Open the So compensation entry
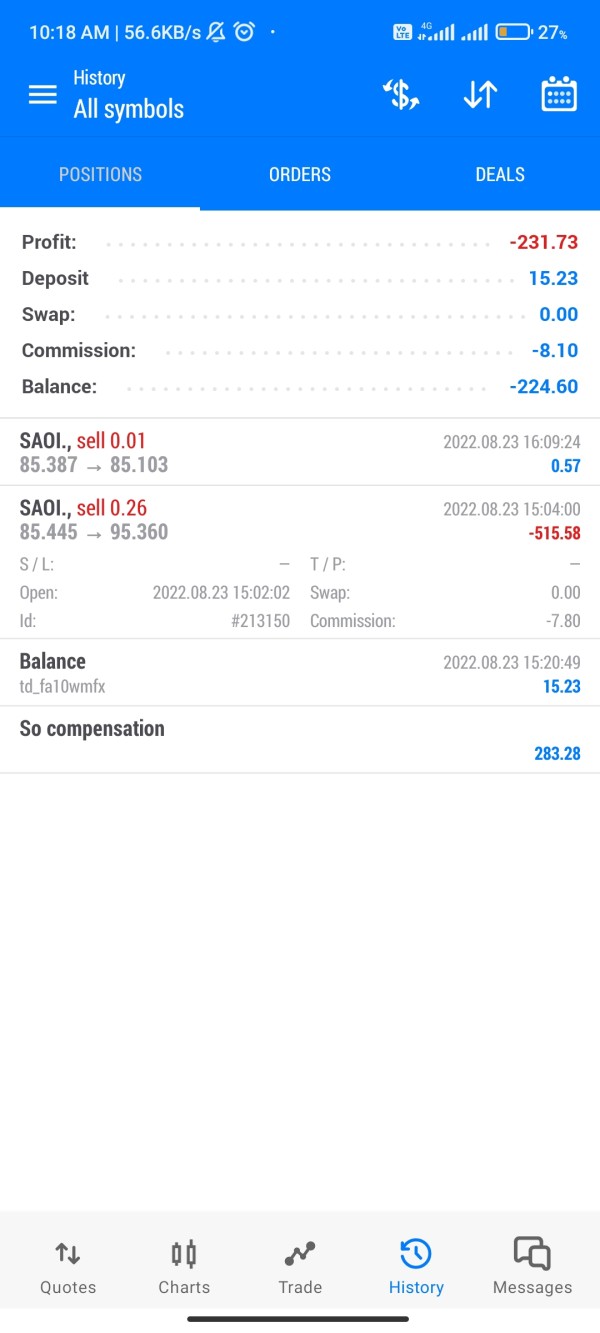This screenshot has height=1333, width=600. [x=300, y=740]
